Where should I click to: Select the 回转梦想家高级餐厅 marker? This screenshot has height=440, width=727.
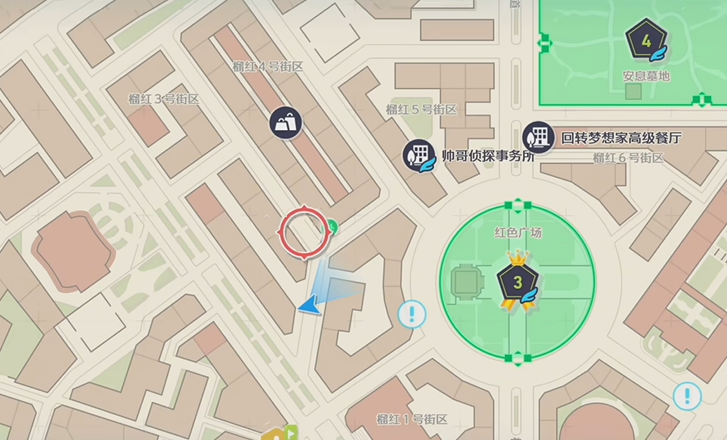(538, 138)
